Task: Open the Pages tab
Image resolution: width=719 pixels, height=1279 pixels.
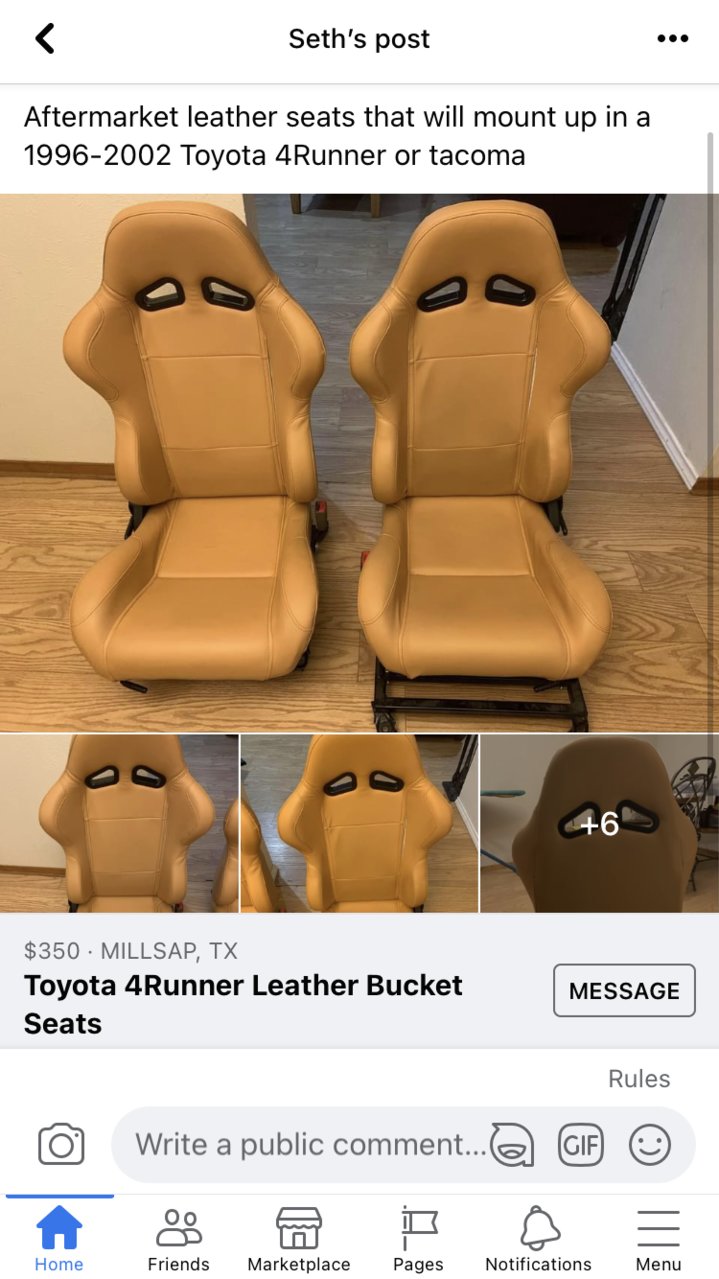Action: (418, 1238)
